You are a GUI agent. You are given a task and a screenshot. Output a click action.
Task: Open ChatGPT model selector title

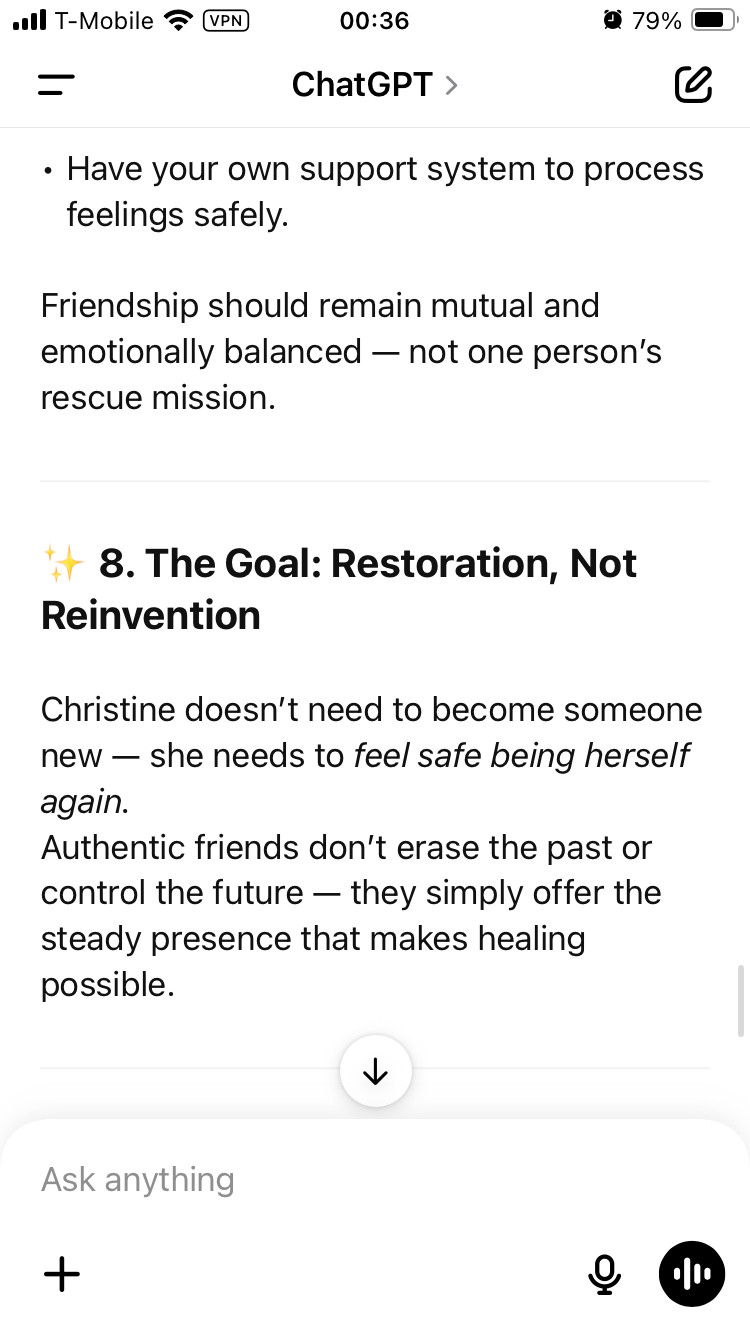tap(374, 85)
